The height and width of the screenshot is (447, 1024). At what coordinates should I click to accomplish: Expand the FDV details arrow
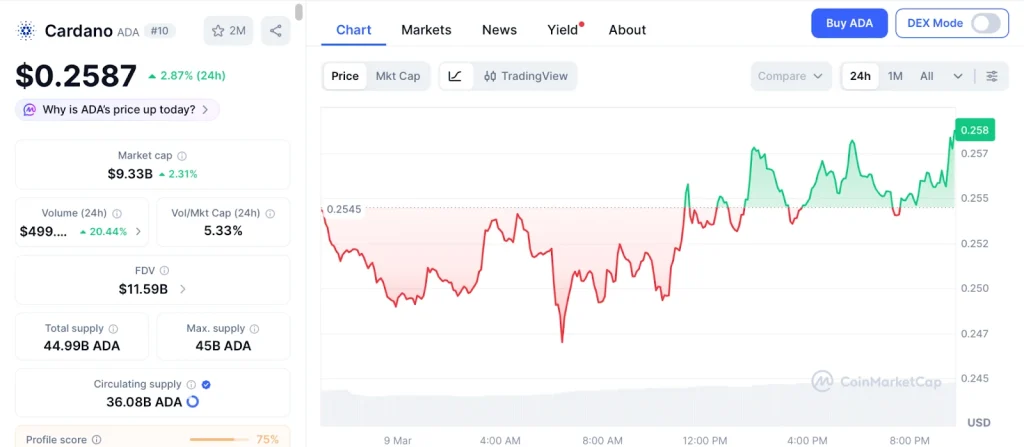tap(182, 289)
